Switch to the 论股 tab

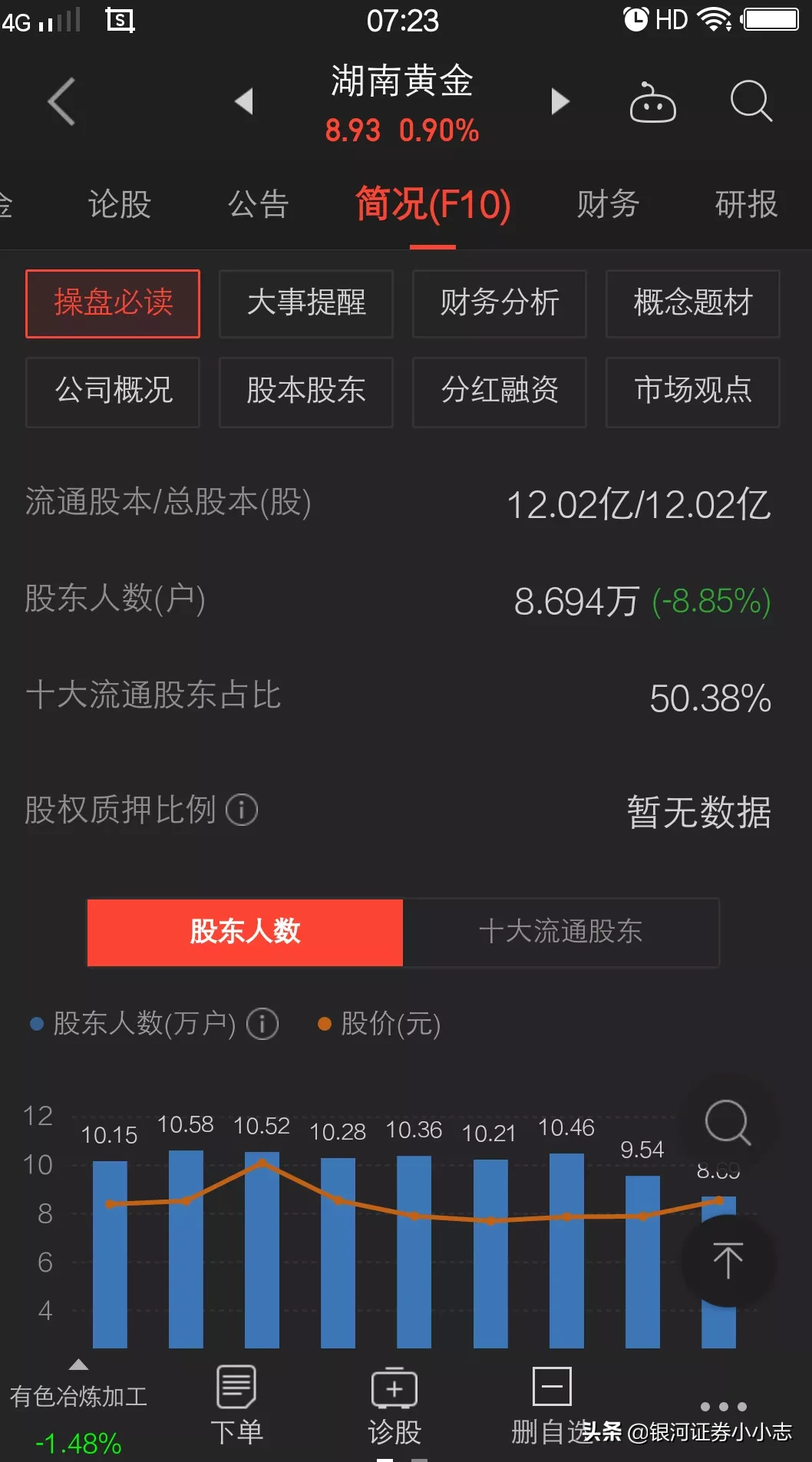click(x=119, y=204)
